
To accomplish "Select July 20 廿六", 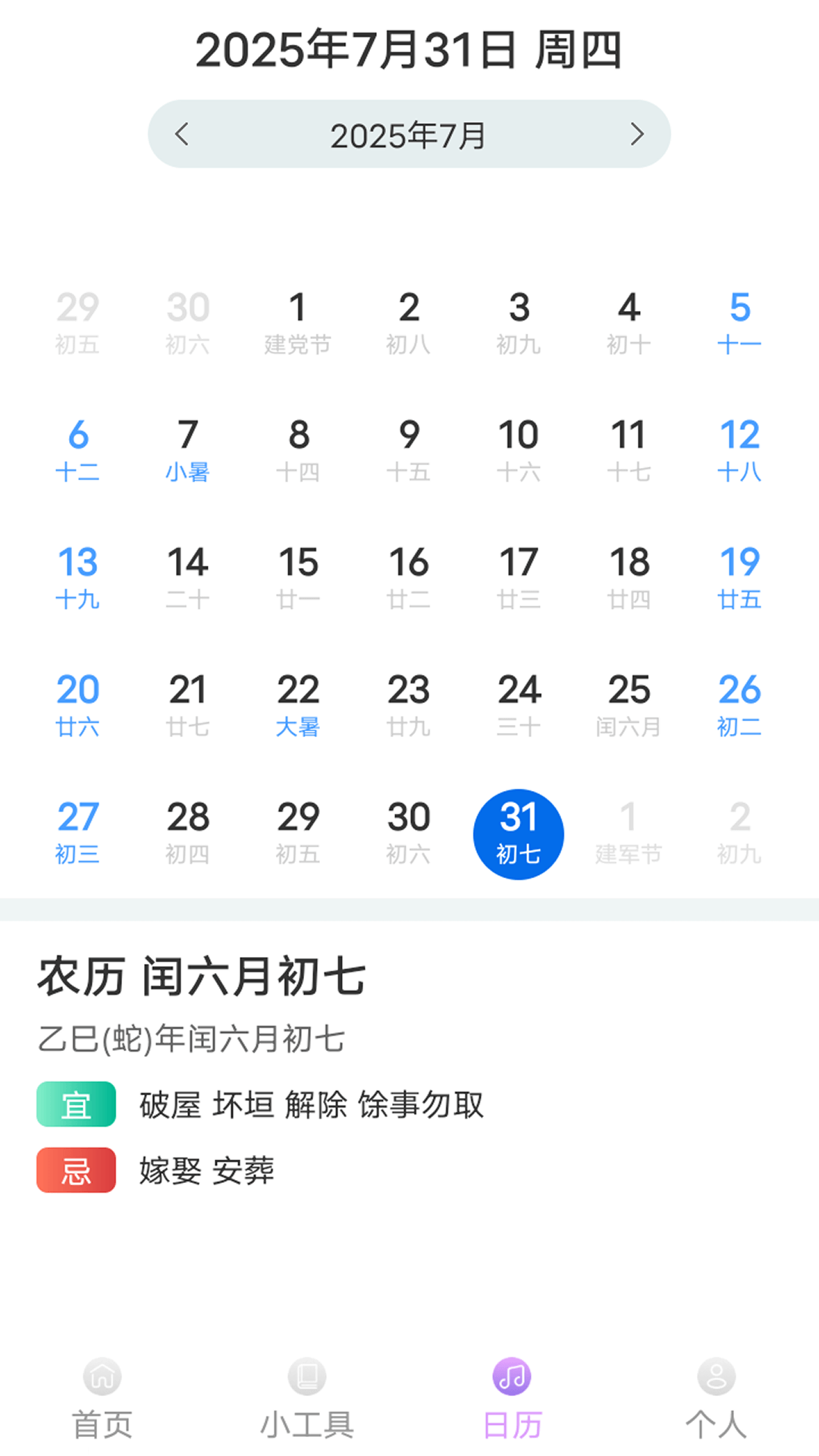I will pos(78,704).
